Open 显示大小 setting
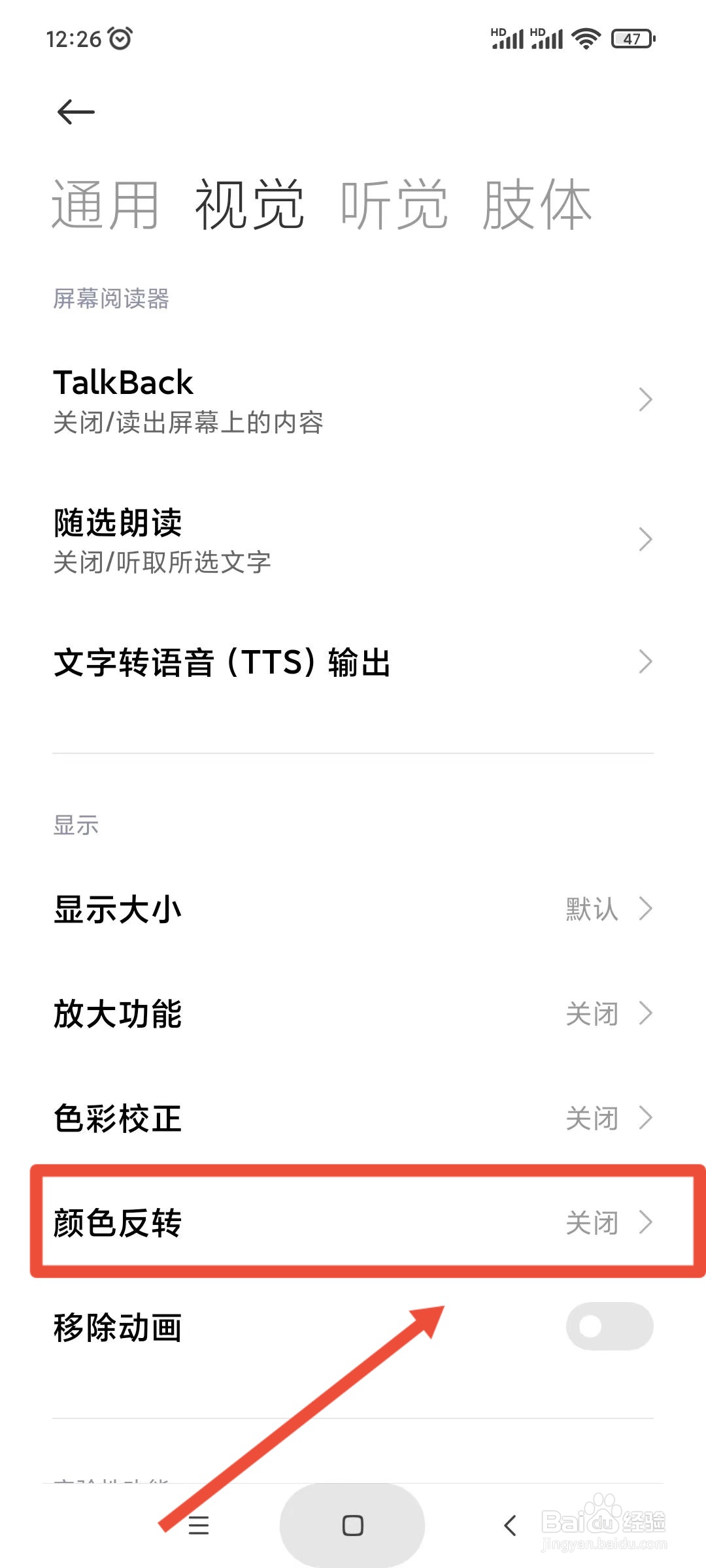The height and width of the screenshot is (1568, 706). 353,909
